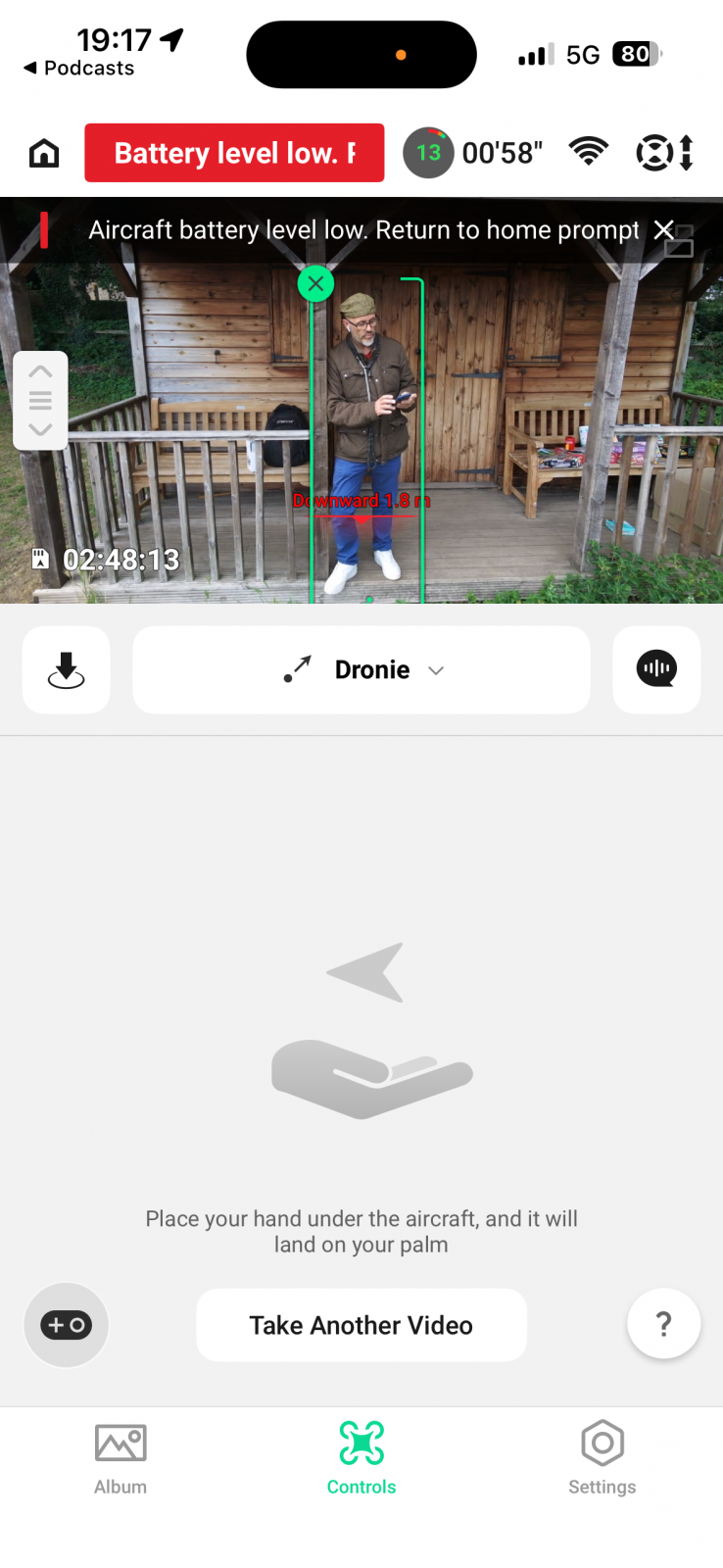The image size is (723, 1568).
Task: Open the manual joystick control button
Action: [66, 1325]
